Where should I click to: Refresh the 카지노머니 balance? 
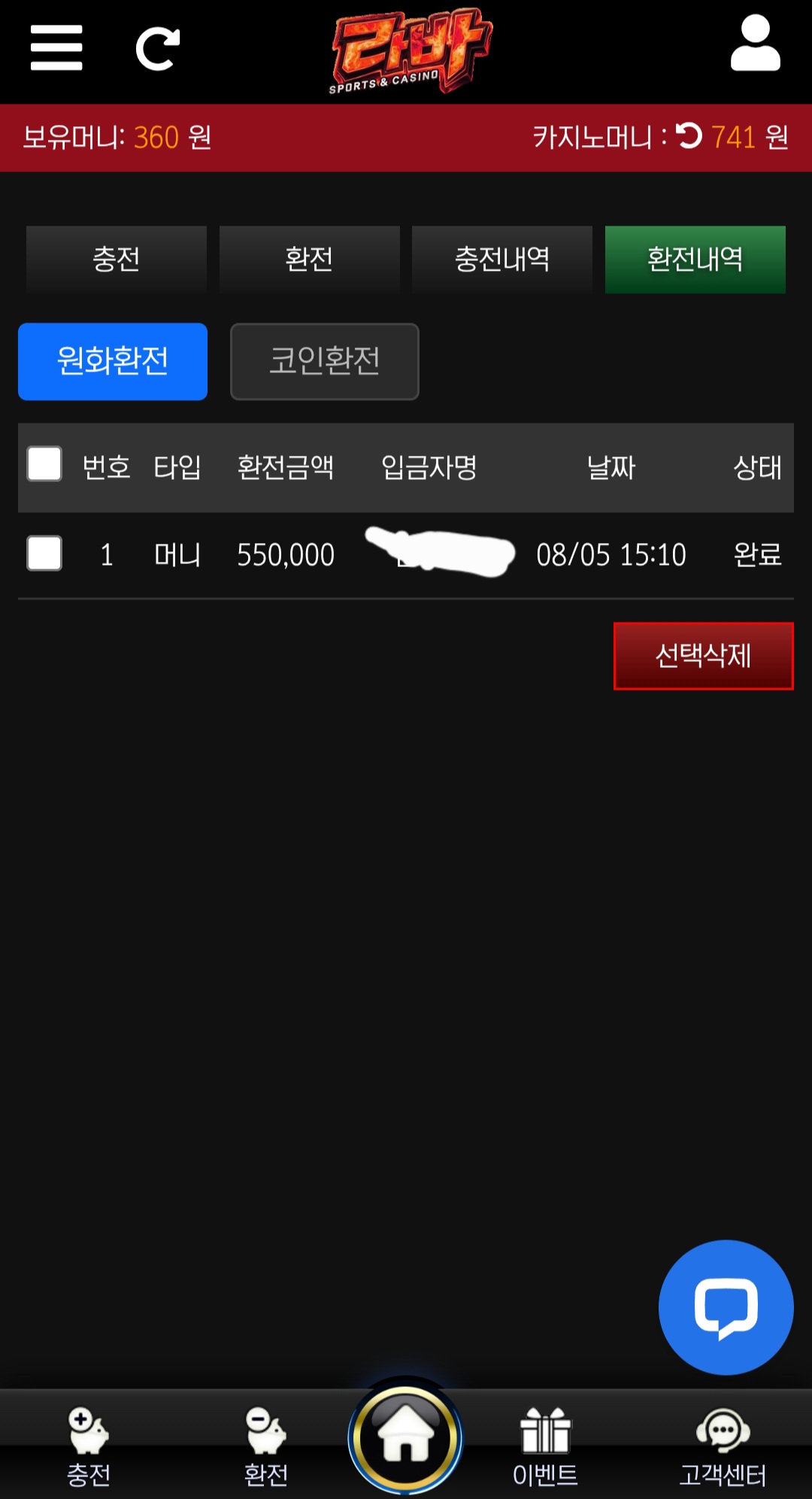(689, 136)
